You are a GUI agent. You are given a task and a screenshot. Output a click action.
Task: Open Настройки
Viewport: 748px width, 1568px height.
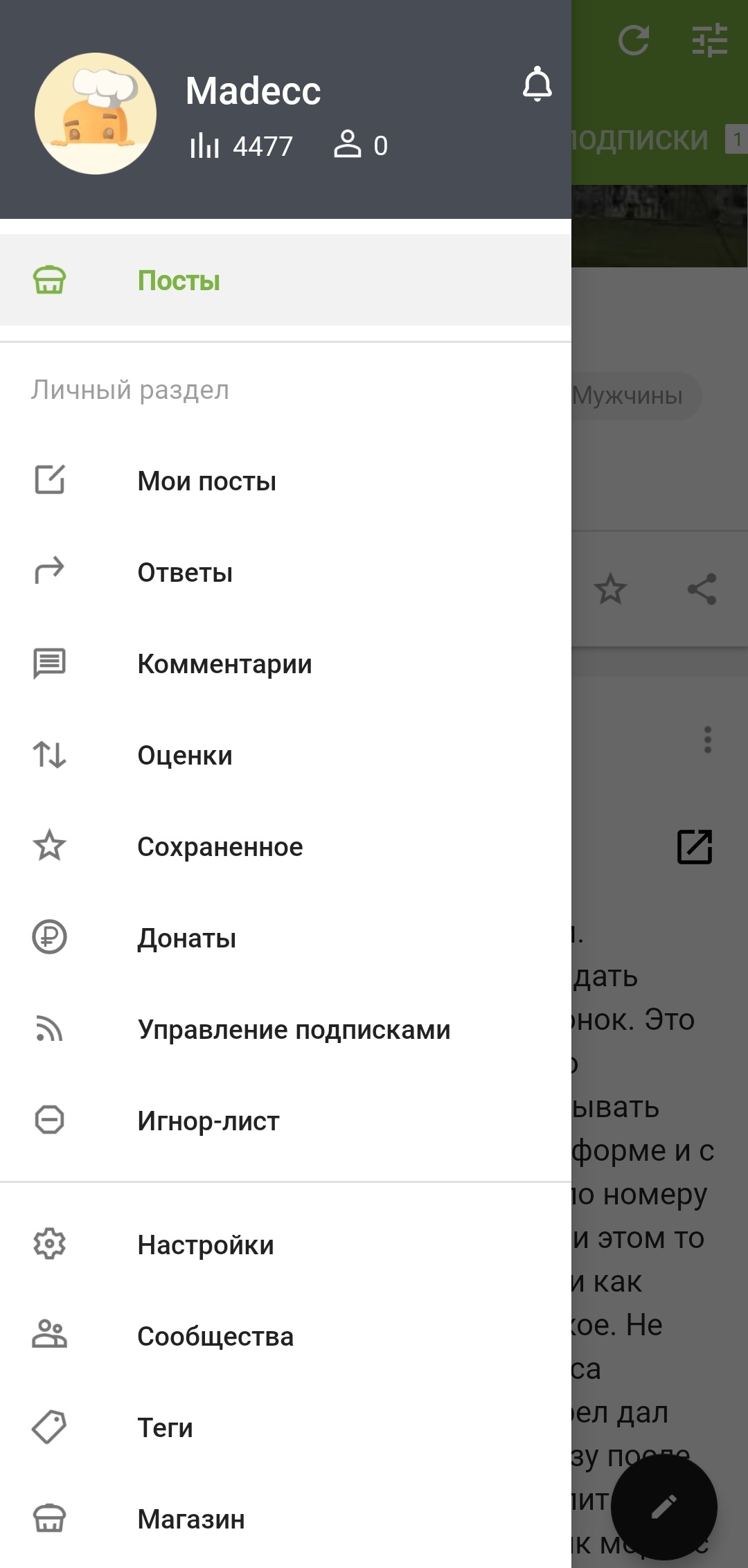coord(206,1245)
